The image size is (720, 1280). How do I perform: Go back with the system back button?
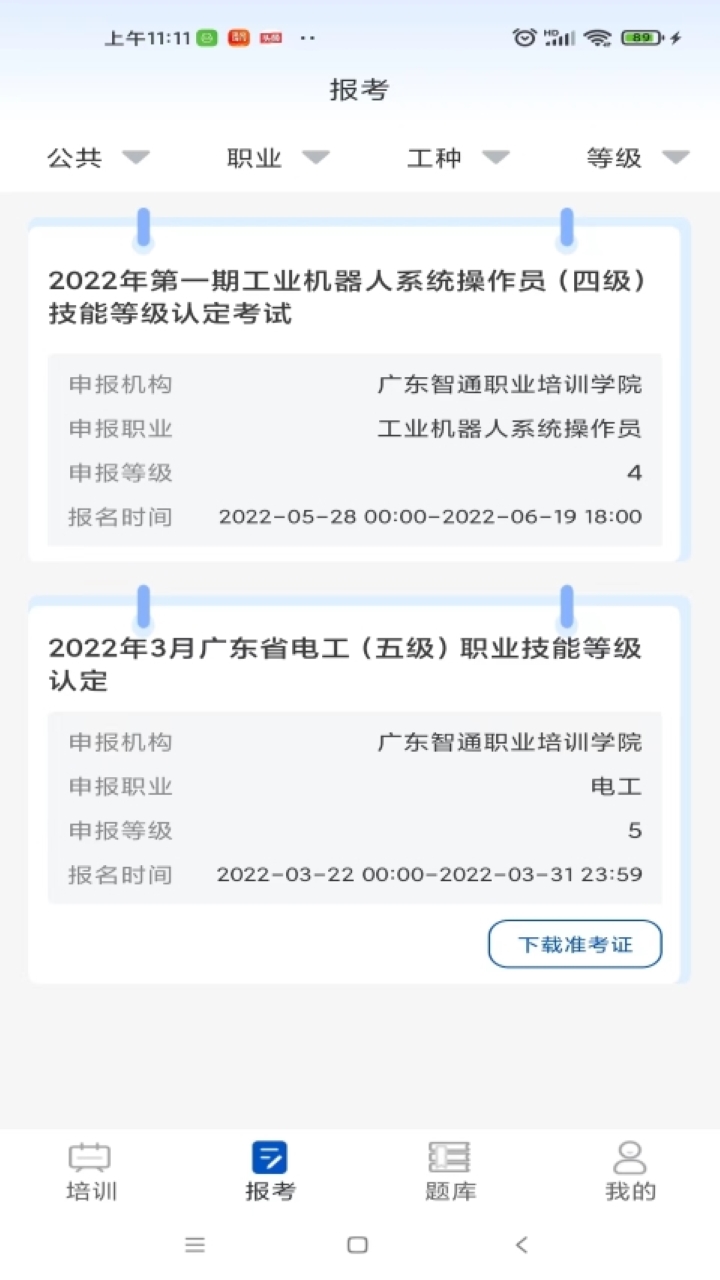click(521, 1245)
